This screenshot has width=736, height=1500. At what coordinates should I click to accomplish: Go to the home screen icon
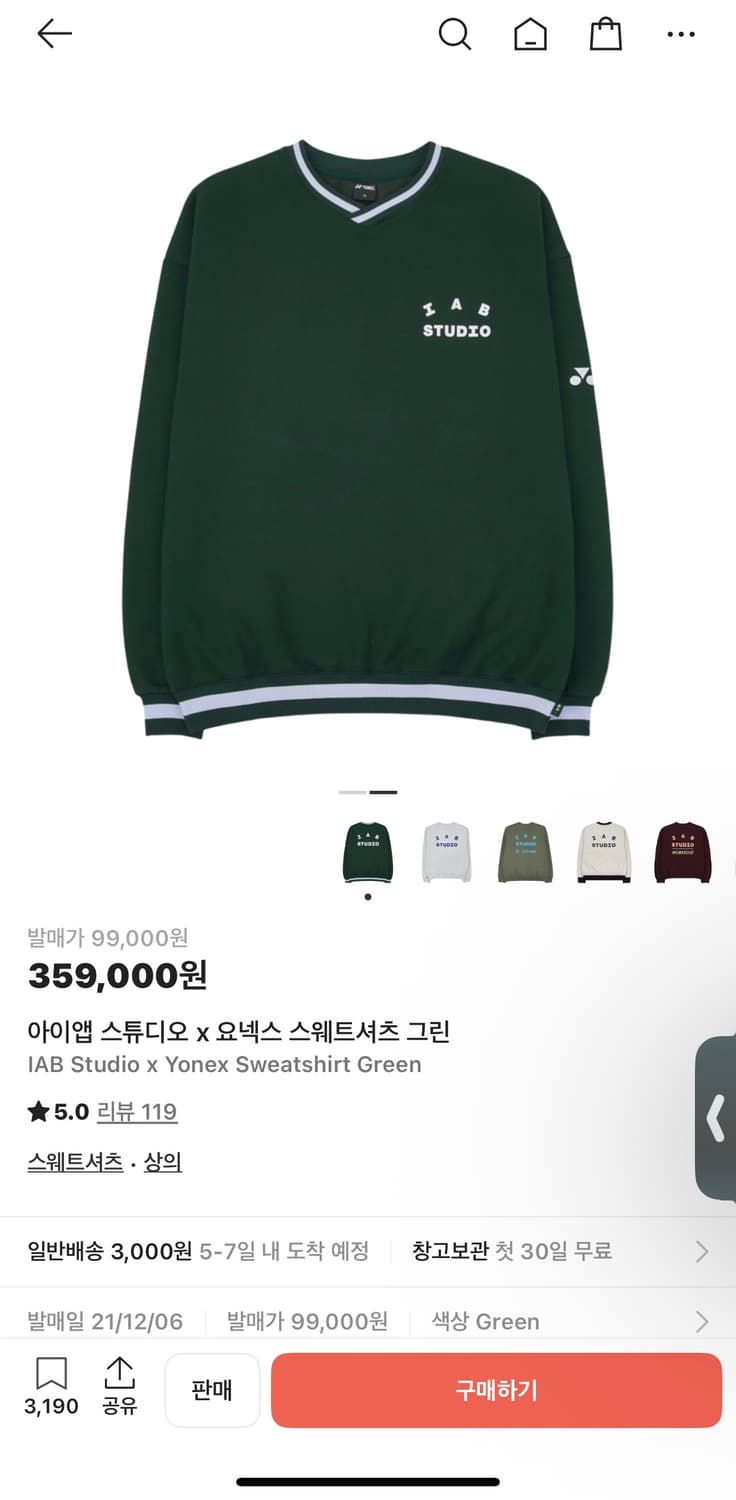pos(530,33)
